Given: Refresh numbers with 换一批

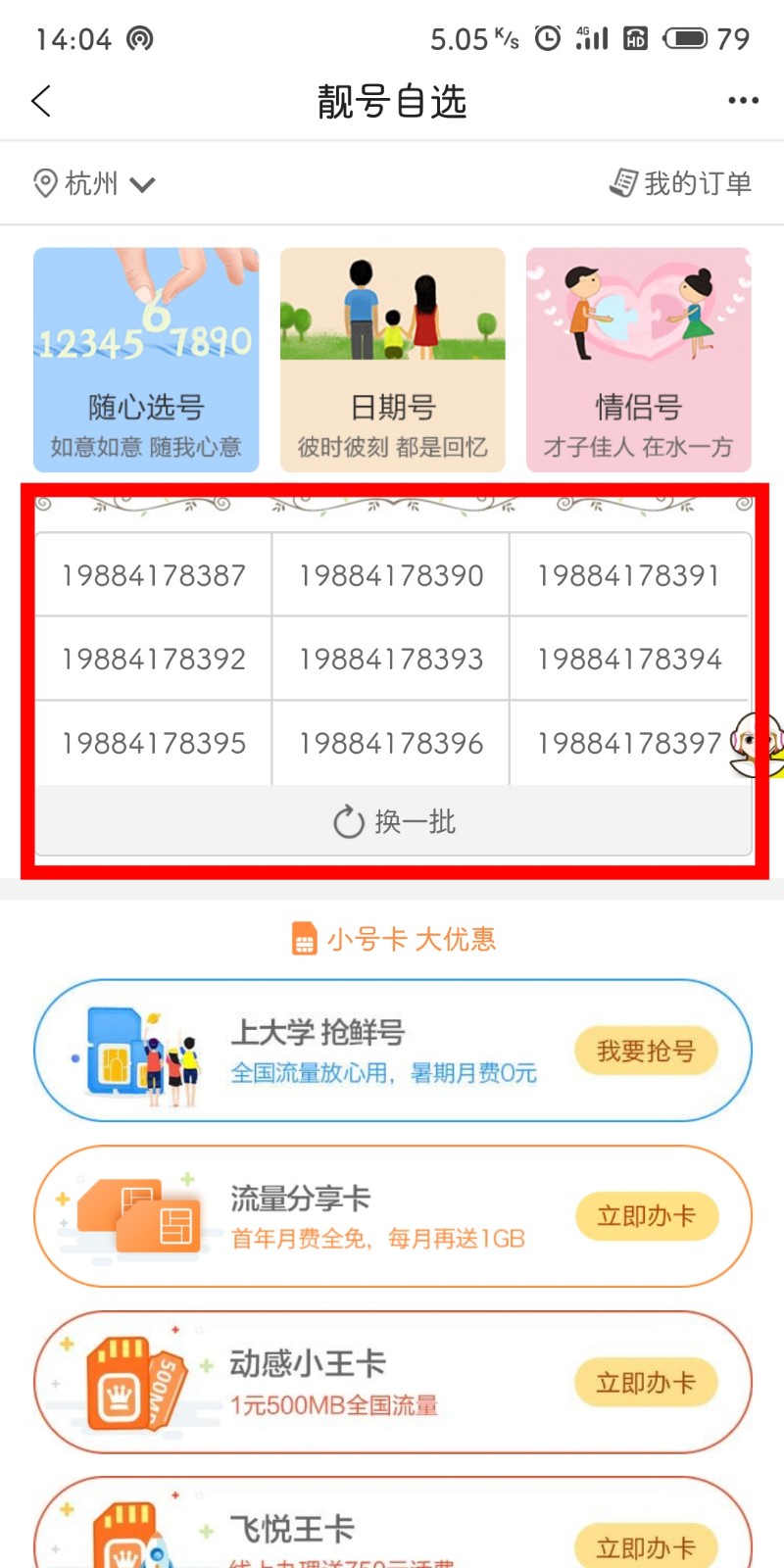Looking at the screenshot, I should click(x=394, y=821).
